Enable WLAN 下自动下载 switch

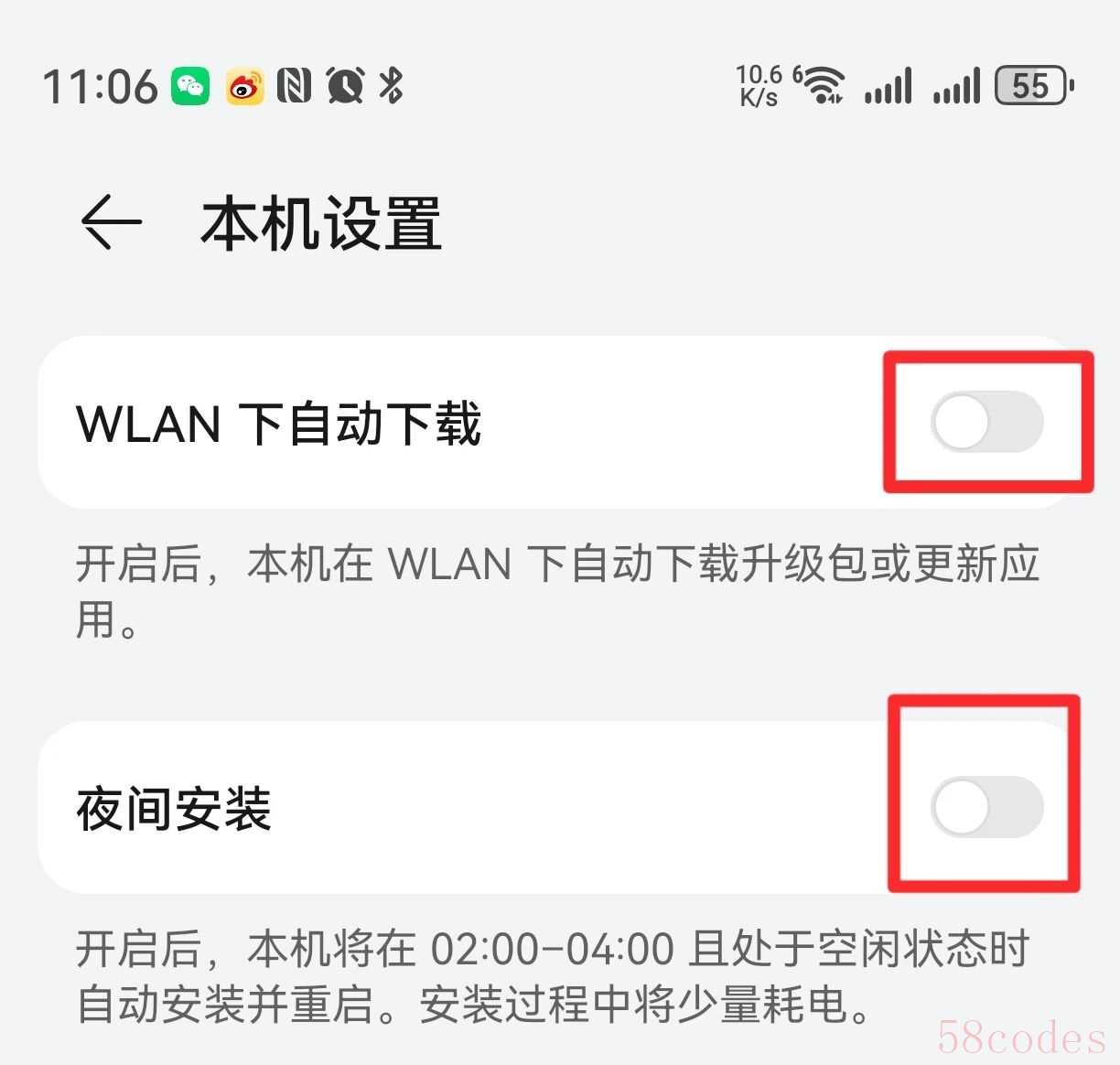coord(986,422)
